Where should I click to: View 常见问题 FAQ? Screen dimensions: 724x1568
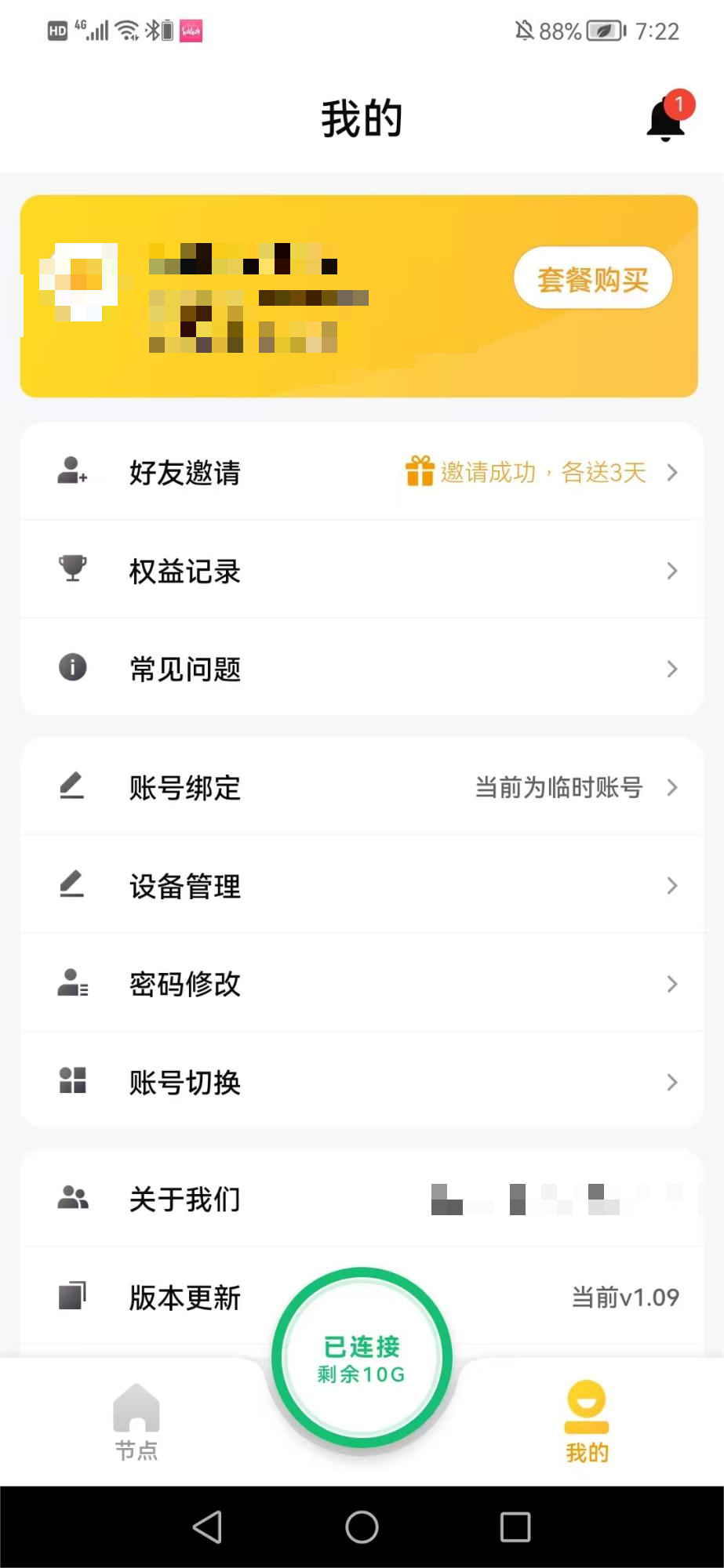(x=361, y=669)
